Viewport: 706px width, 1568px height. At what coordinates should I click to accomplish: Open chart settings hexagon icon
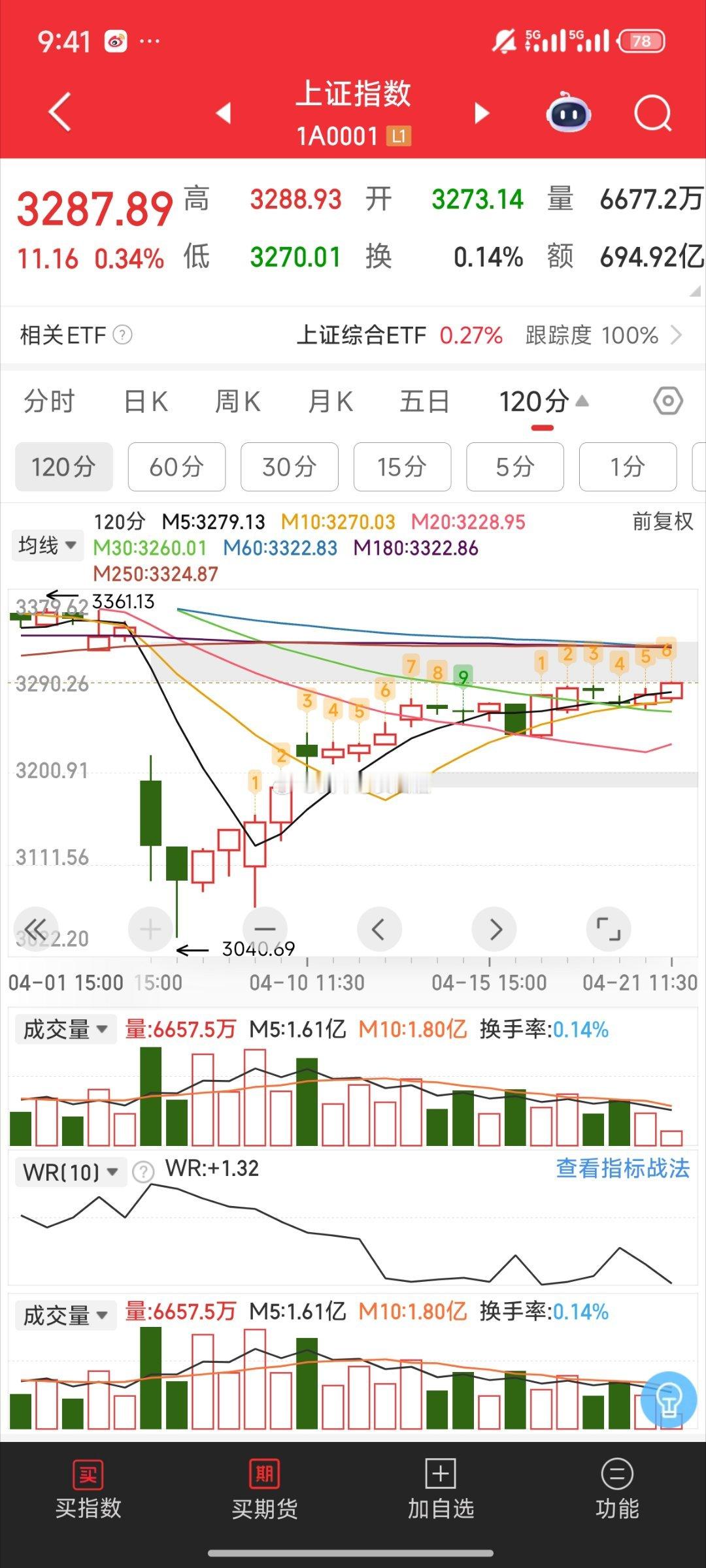coord(667,400)
